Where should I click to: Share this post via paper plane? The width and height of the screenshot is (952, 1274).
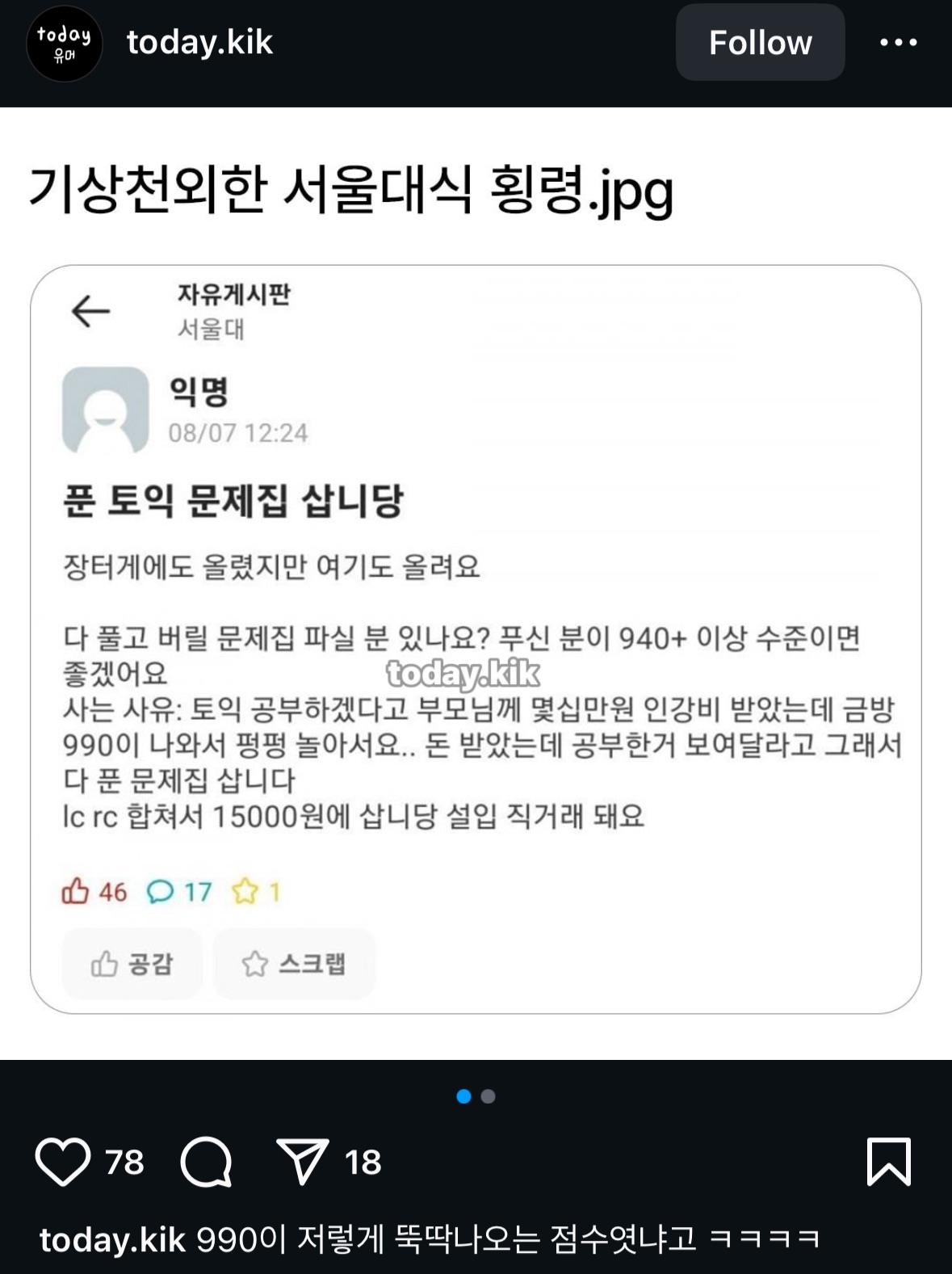(x=302, y=1162)
